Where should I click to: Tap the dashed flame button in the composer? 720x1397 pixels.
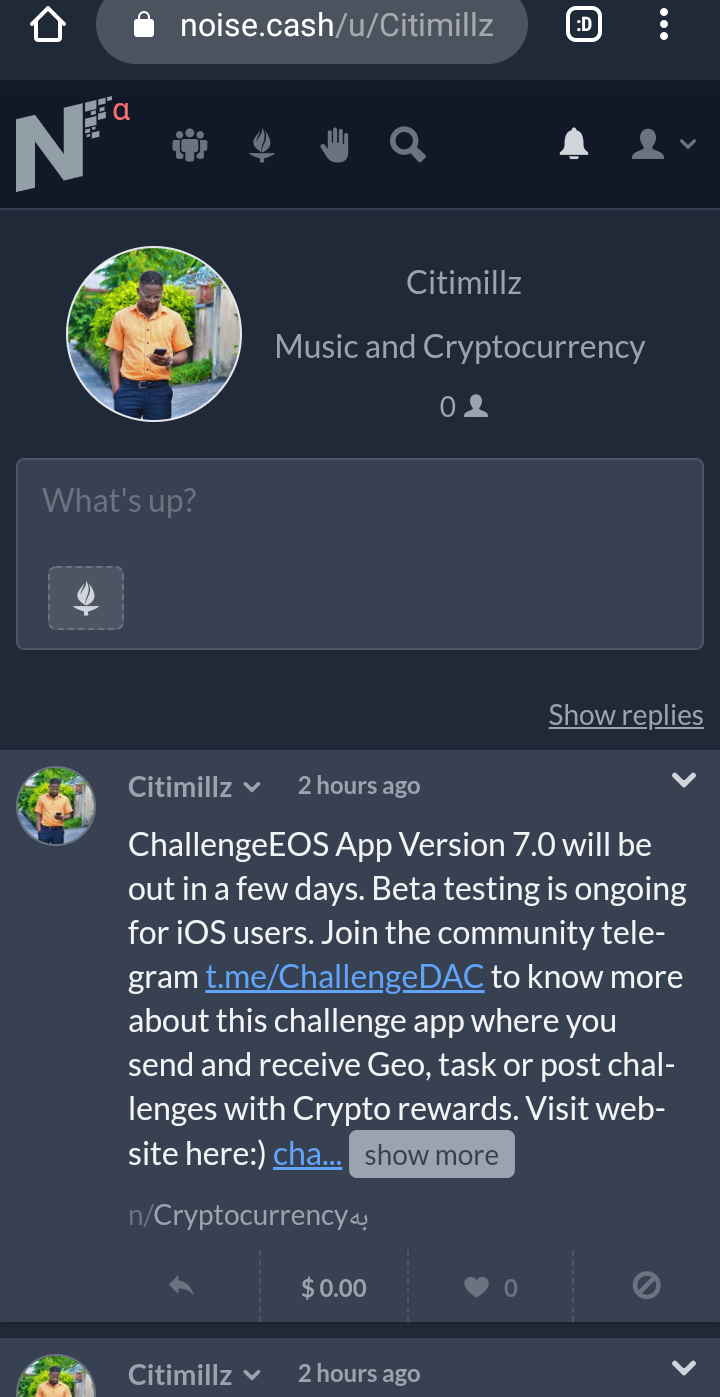point(86,598)
